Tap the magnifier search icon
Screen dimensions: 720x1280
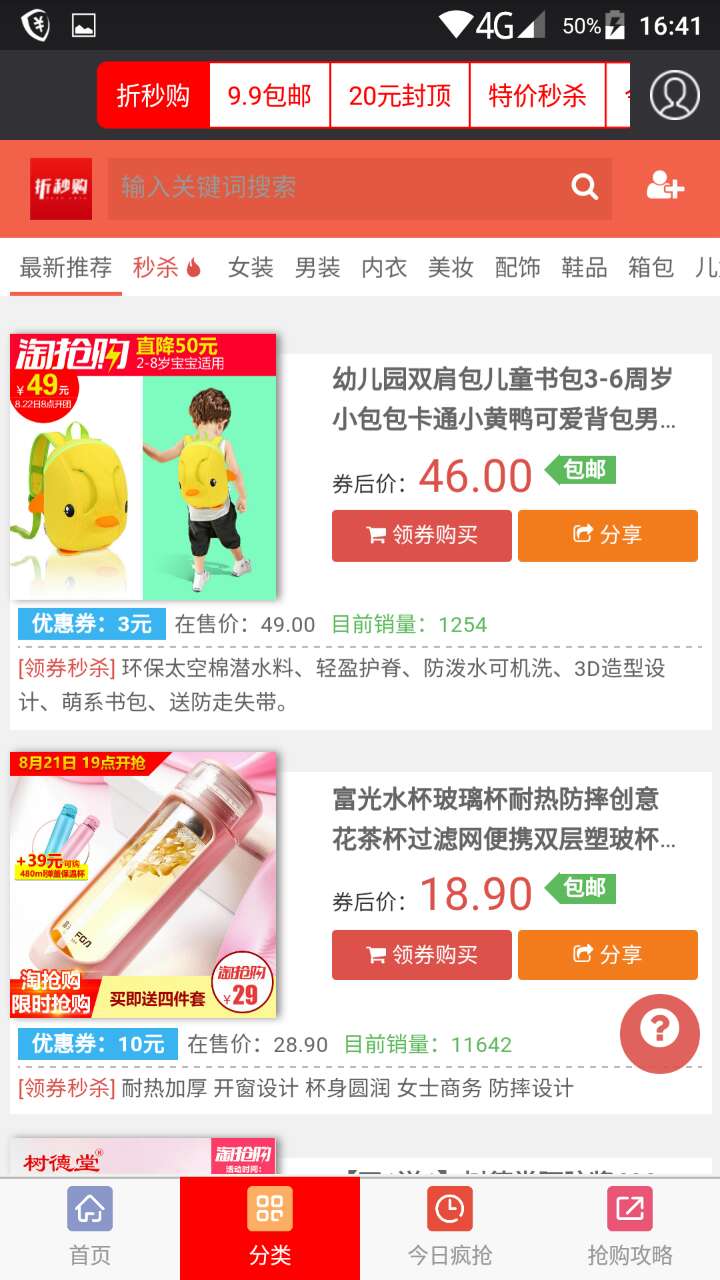(x=584, y=187)
